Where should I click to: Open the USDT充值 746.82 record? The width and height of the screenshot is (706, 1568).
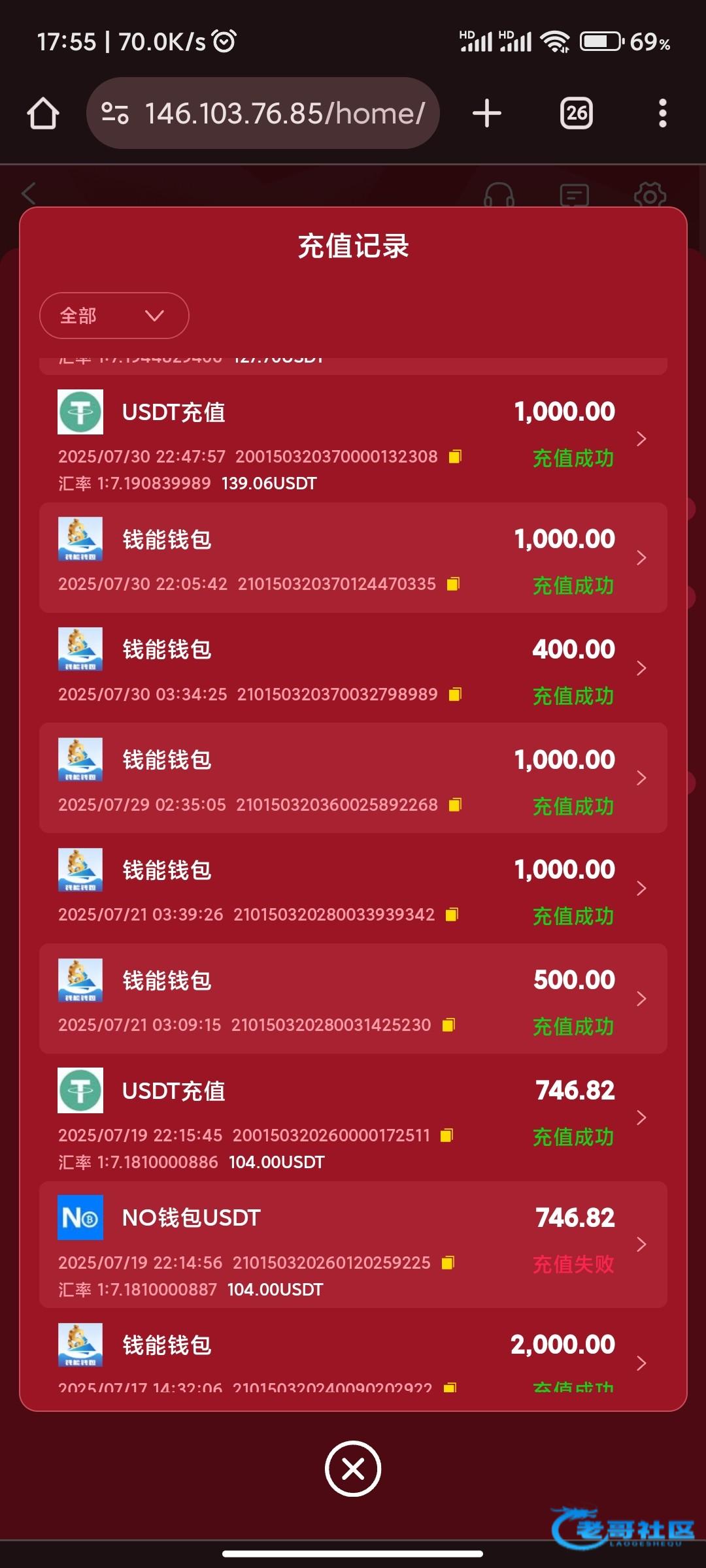point(353,1117)
